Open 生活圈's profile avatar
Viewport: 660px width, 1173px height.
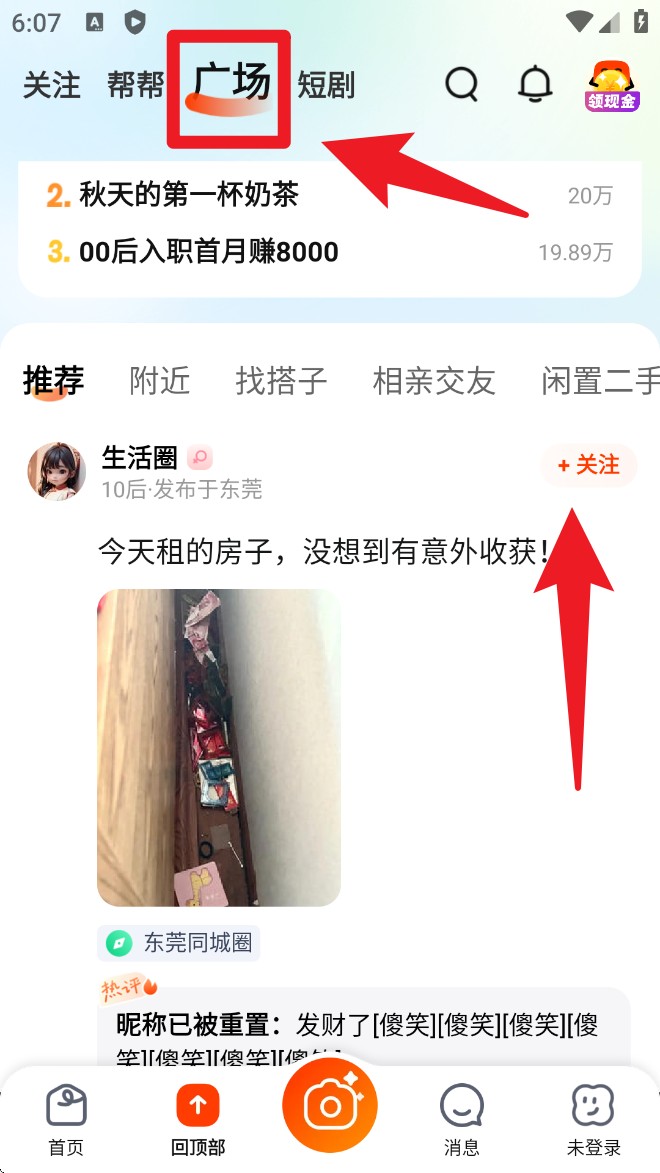click(56, 471)
